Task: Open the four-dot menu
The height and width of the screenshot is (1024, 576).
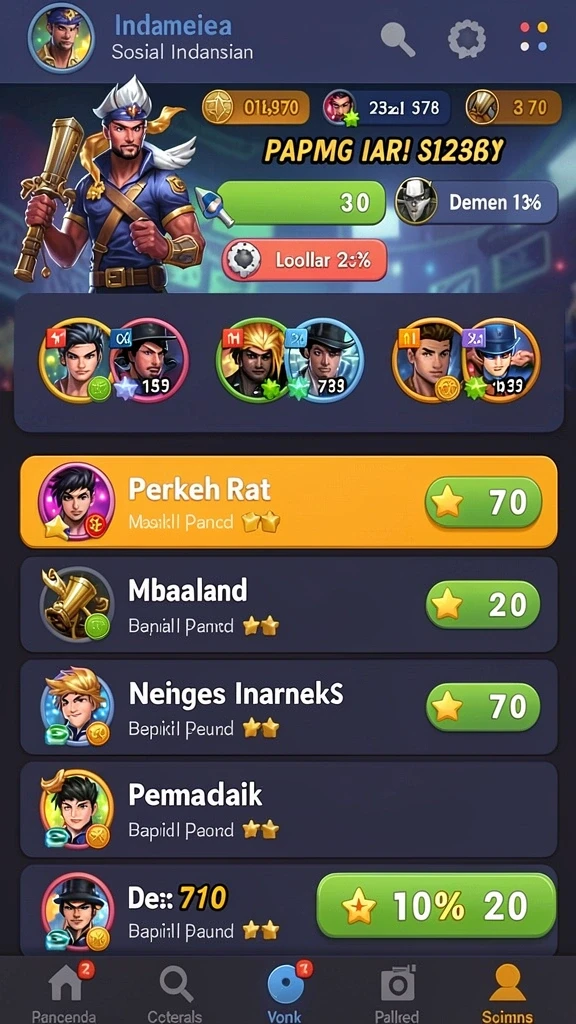Action: tap(534, 37)
